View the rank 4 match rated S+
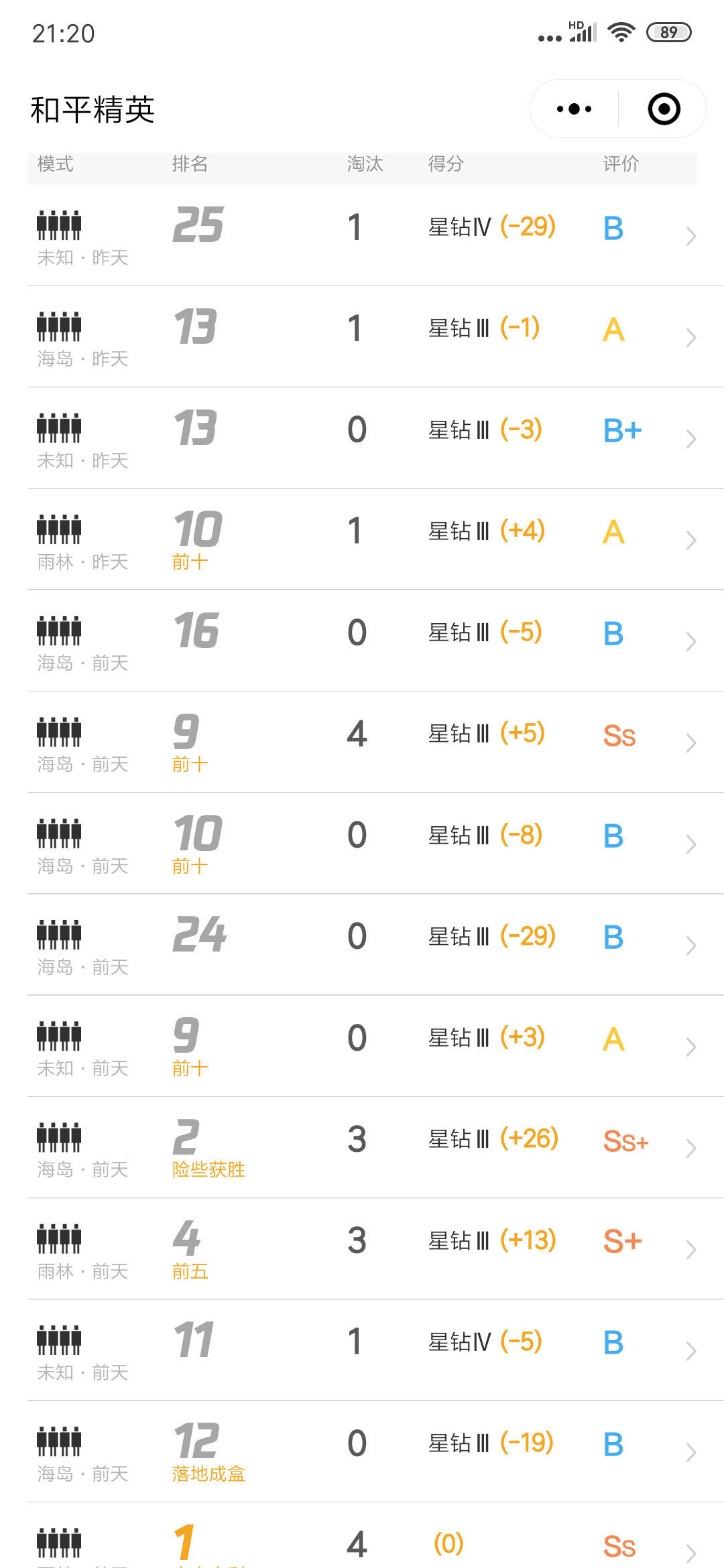The image size is (724, 1568). coord(375,1249)
